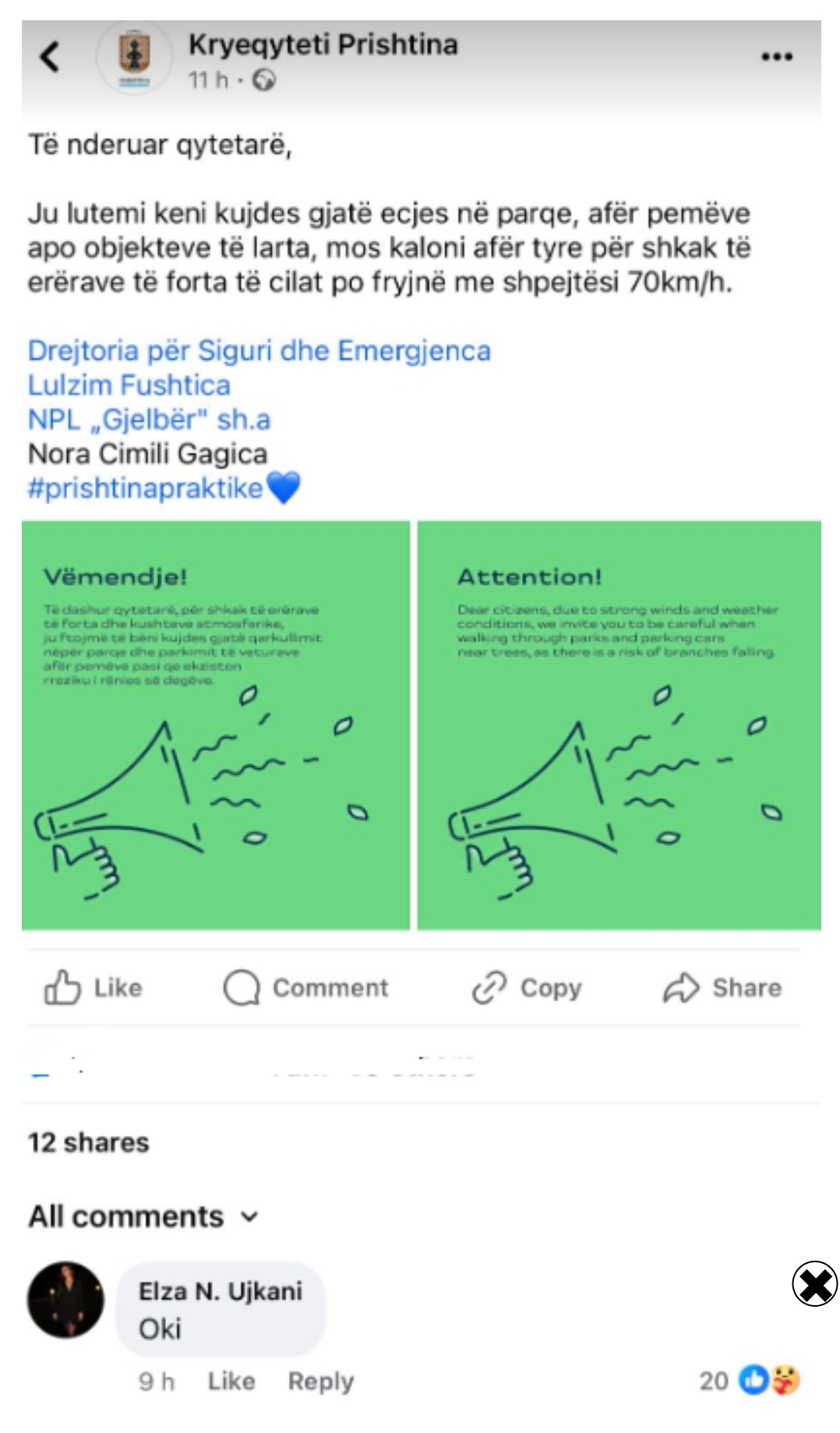
Task: Open the Vëmendje! image tile
Action: 216,725
